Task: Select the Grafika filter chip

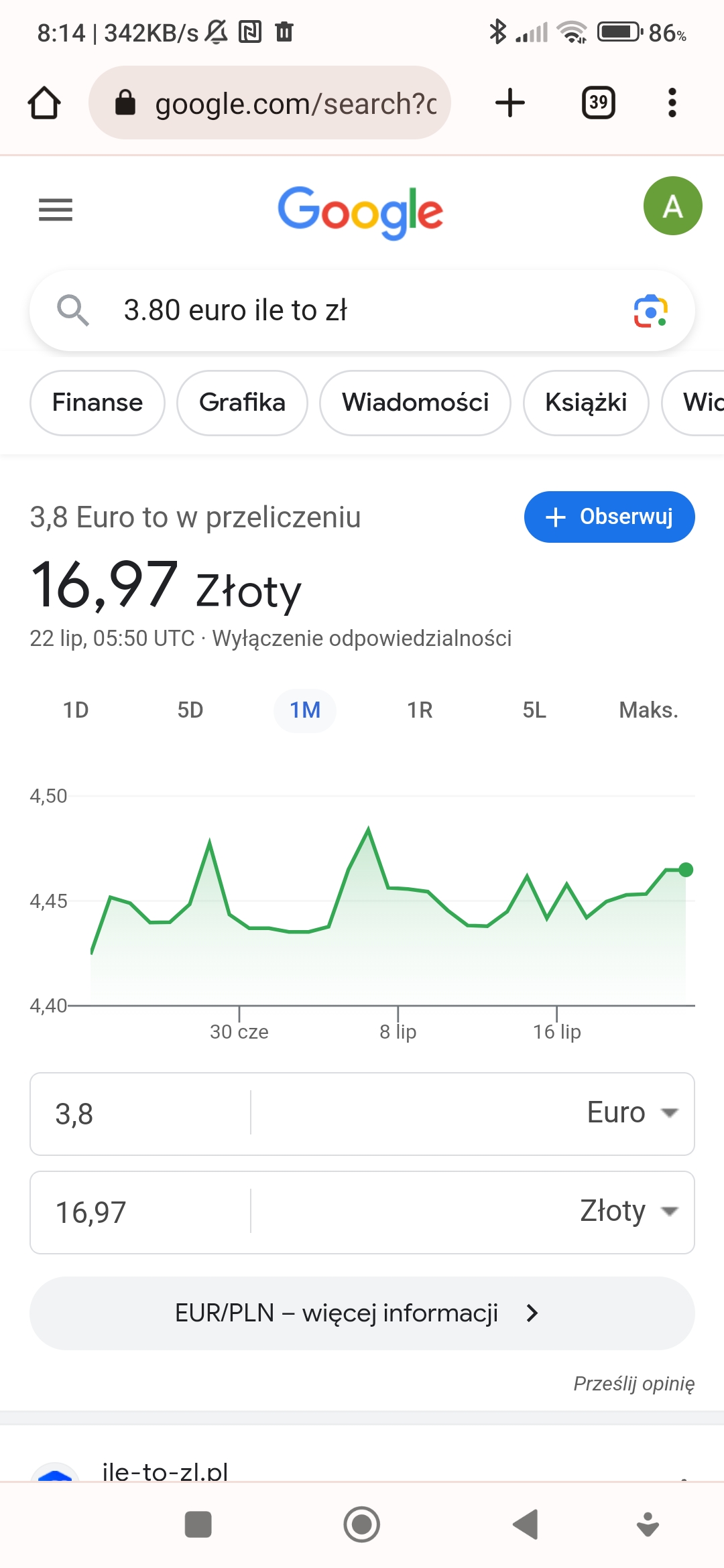Action: (x=242, y=403)
